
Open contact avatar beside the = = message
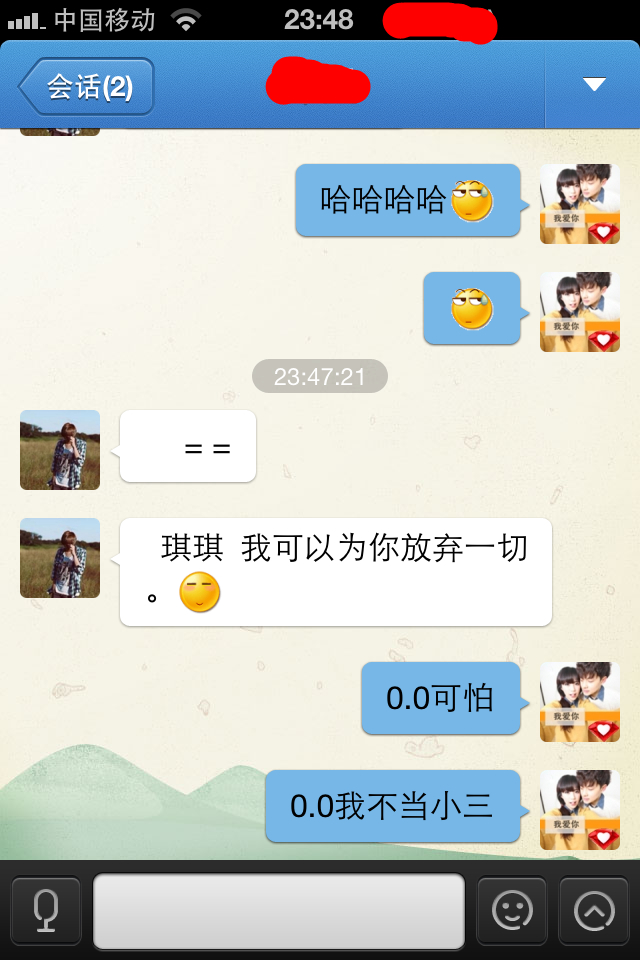tap(60, 450)
